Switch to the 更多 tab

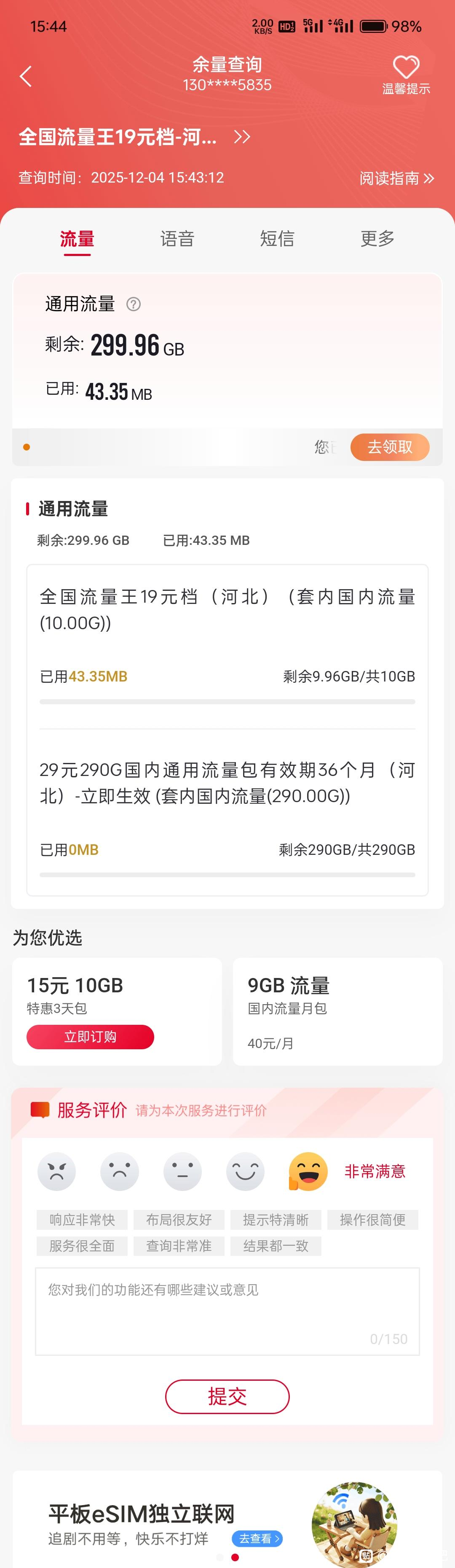(377, 239)
